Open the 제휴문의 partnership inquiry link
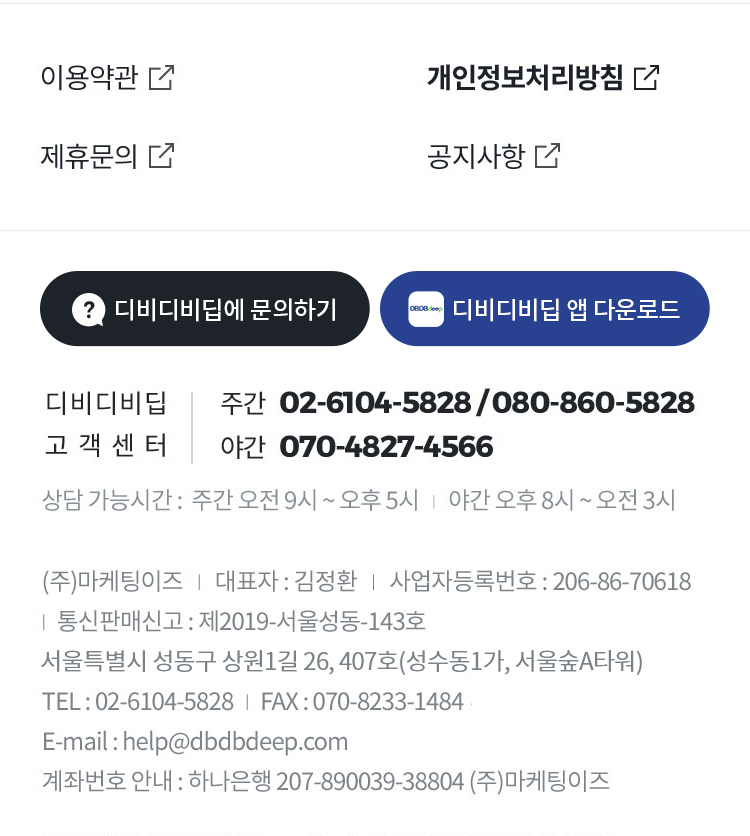 (x=107, y=156)
